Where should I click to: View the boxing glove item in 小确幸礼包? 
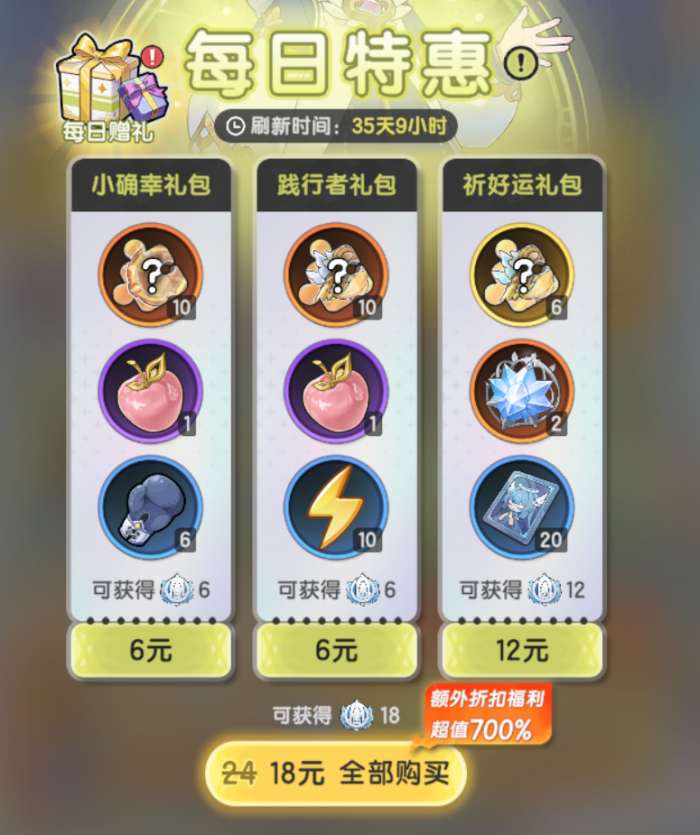[150, 510]
